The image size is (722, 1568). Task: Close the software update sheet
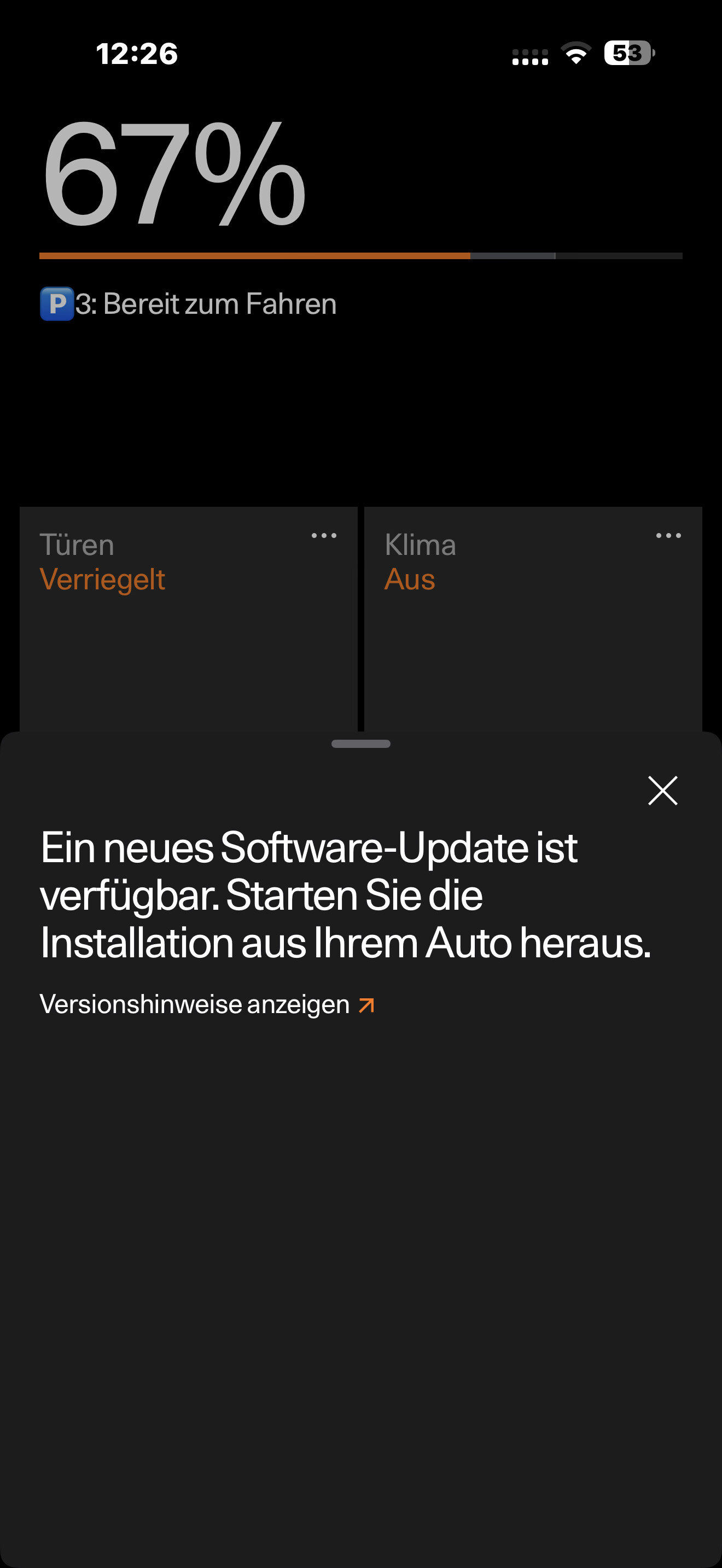coord(662,790)
